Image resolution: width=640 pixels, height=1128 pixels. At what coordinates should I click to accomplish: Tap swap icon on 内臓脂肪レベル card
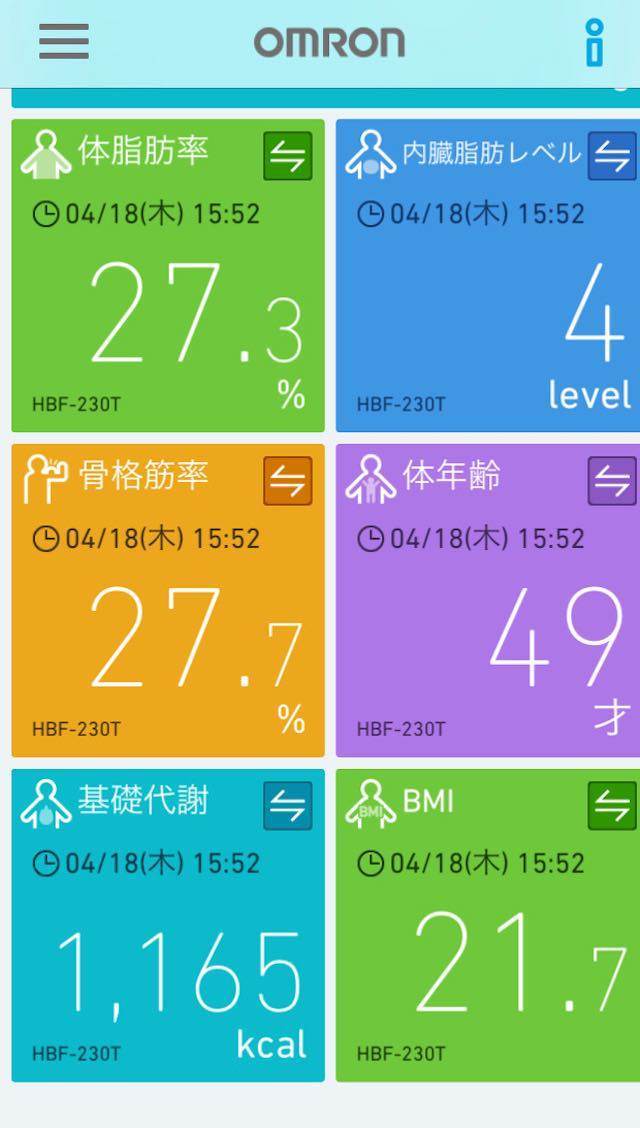pyautogui.click(x=612, y=156)
